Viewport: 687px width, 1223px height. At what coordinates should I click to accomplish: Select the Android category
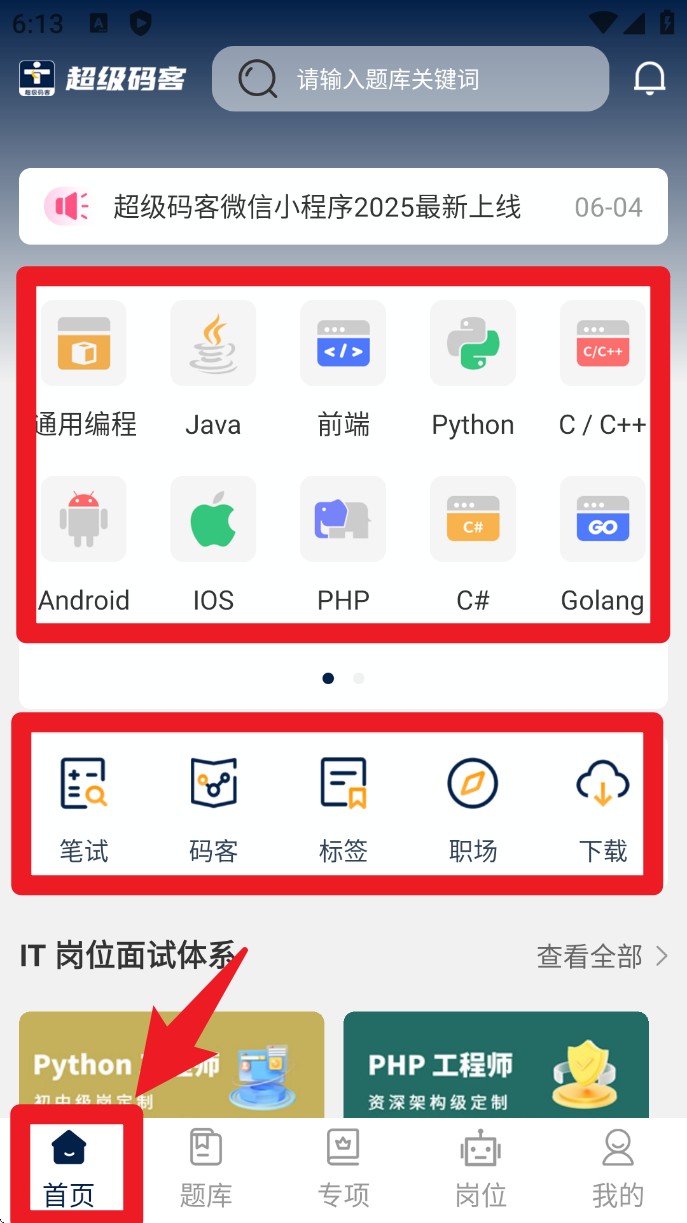point(85,543)
